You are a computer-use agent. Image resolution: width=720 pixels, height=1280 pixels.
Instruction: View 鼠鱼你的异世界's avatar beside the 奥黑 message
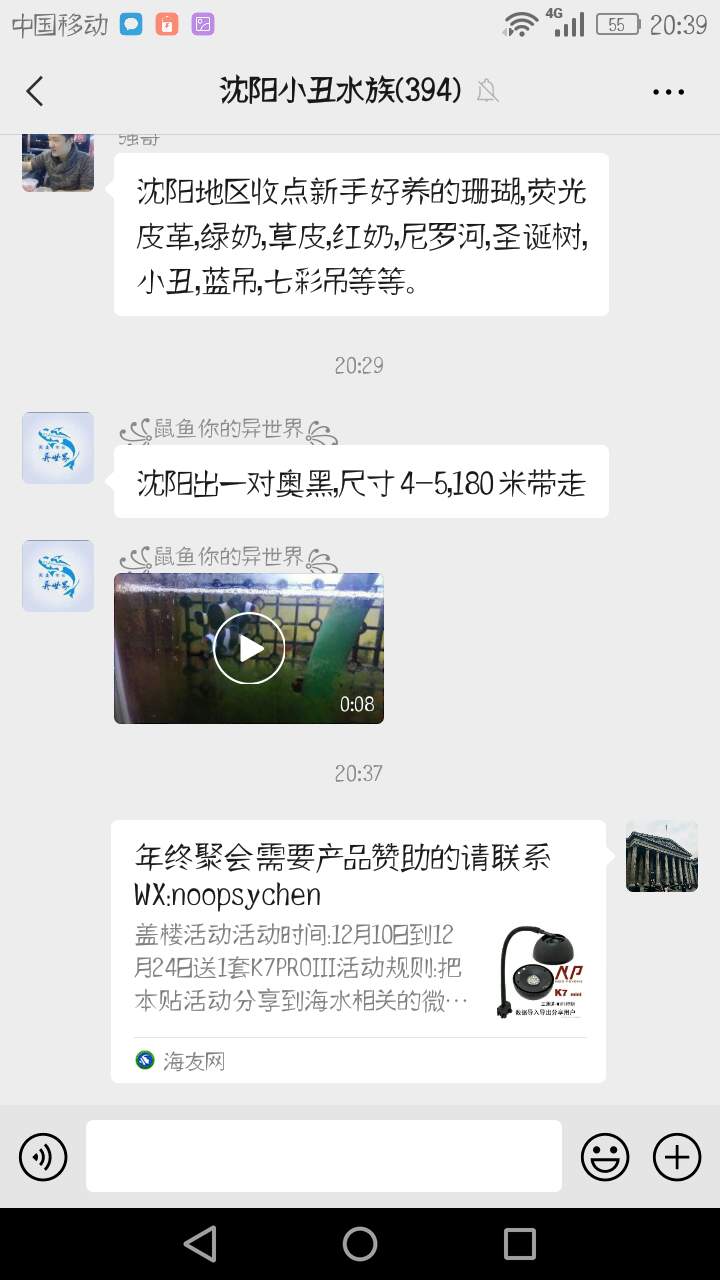pyautogui.click(x=58, y=448)
